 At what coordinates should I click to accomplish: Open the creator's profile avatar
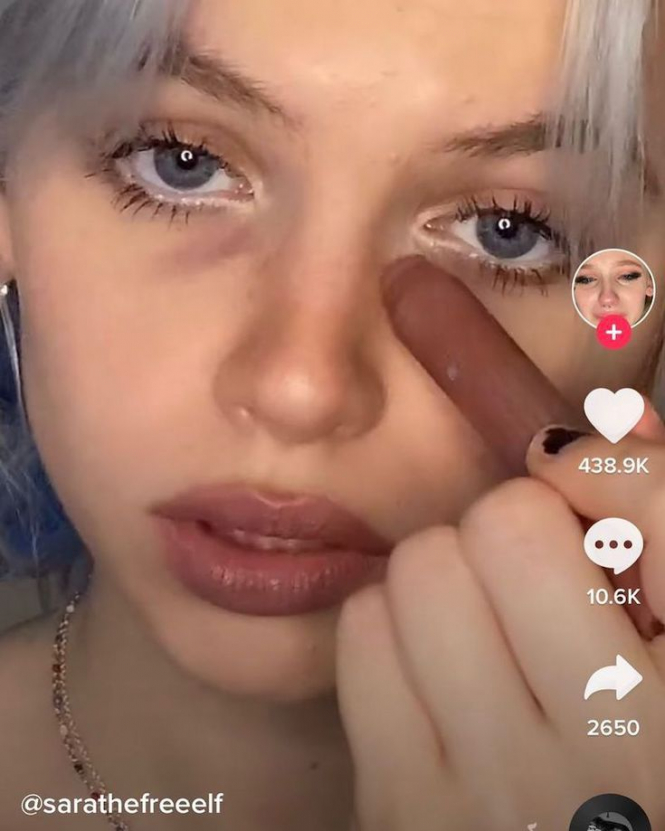613,287
